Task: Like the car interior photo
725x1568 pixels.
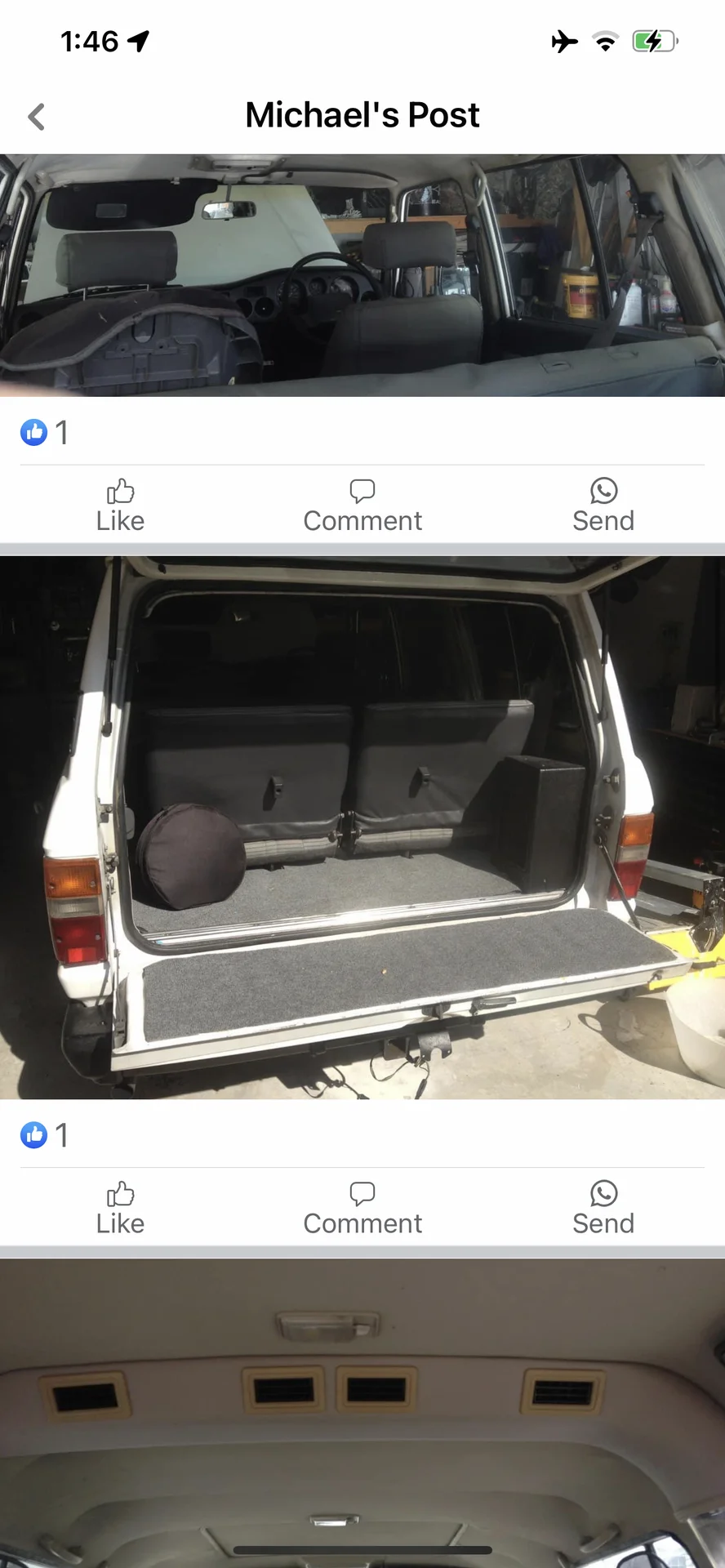Action: point(120,506)
